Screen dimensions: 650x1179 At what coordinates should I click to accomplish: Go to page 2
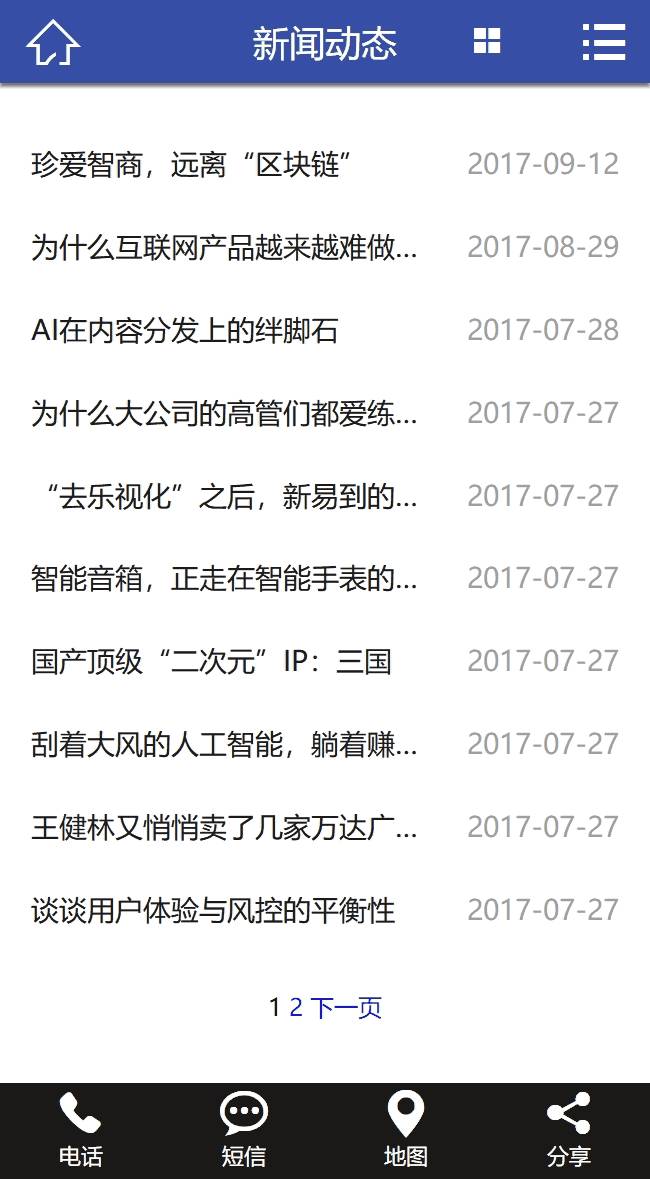pyautogui.click(x=296, y=1007)
